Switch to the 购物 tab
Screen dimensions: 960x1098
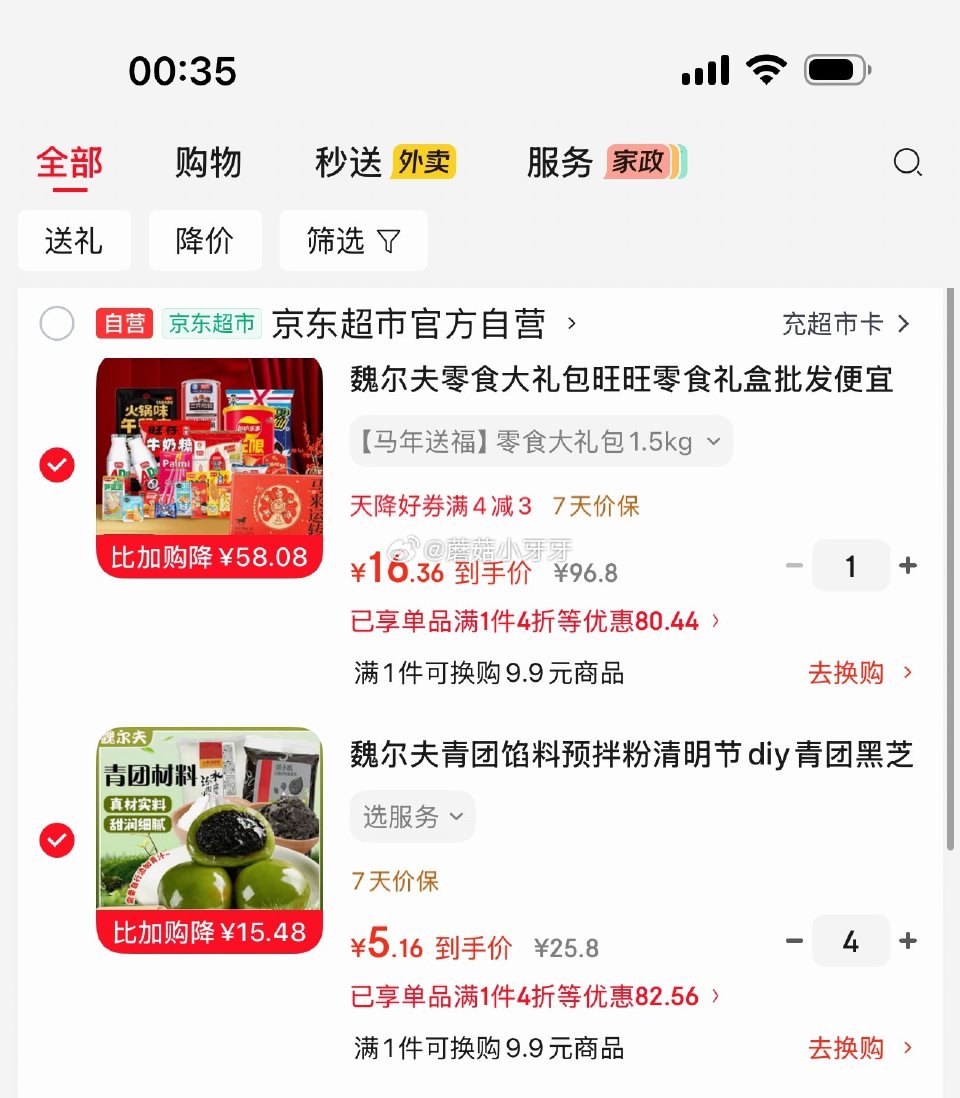(x=206, y=162)
